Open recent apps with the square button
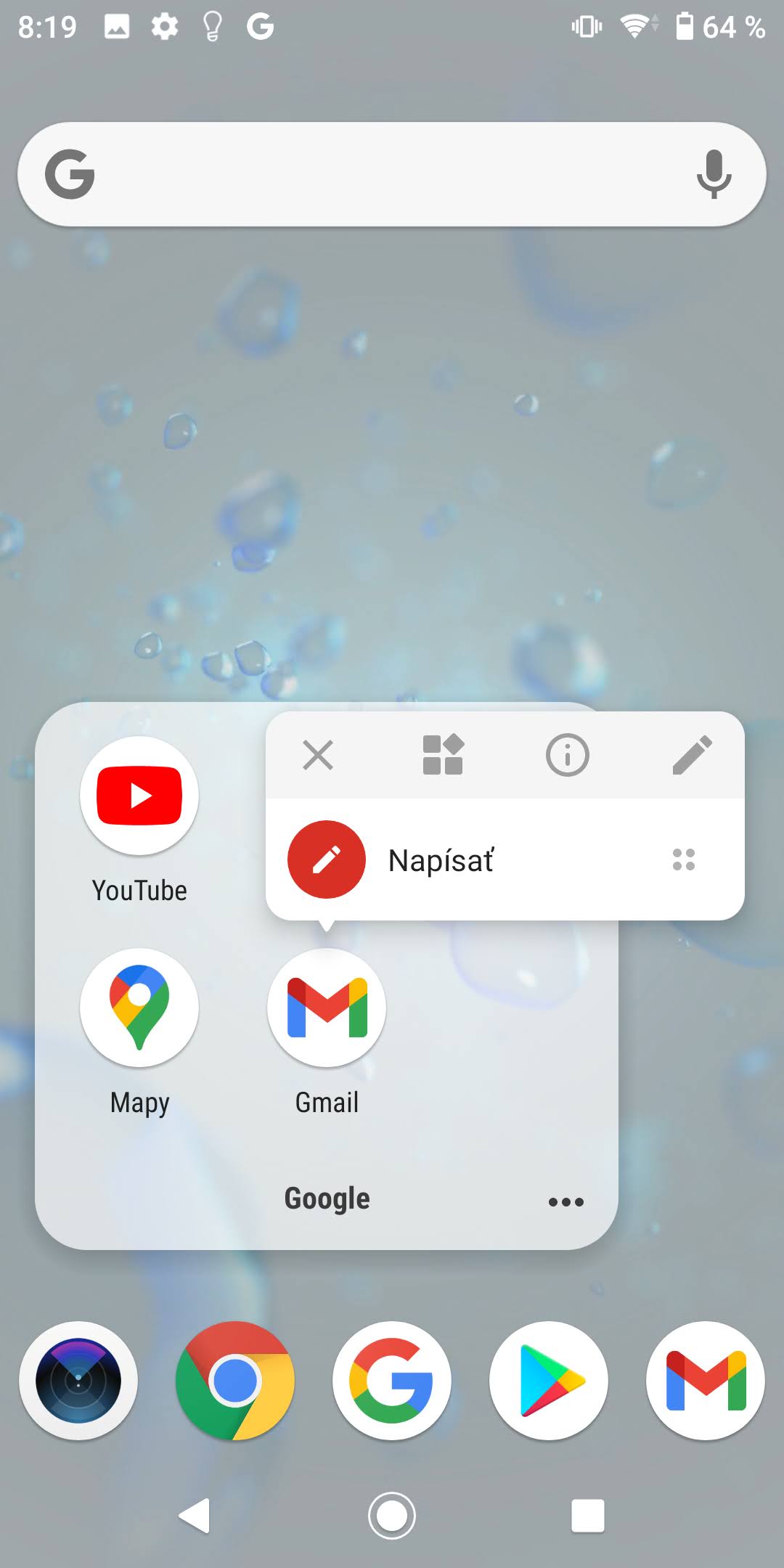The height and width of the screenshot is (1568, 784). tap(588, 1516)
